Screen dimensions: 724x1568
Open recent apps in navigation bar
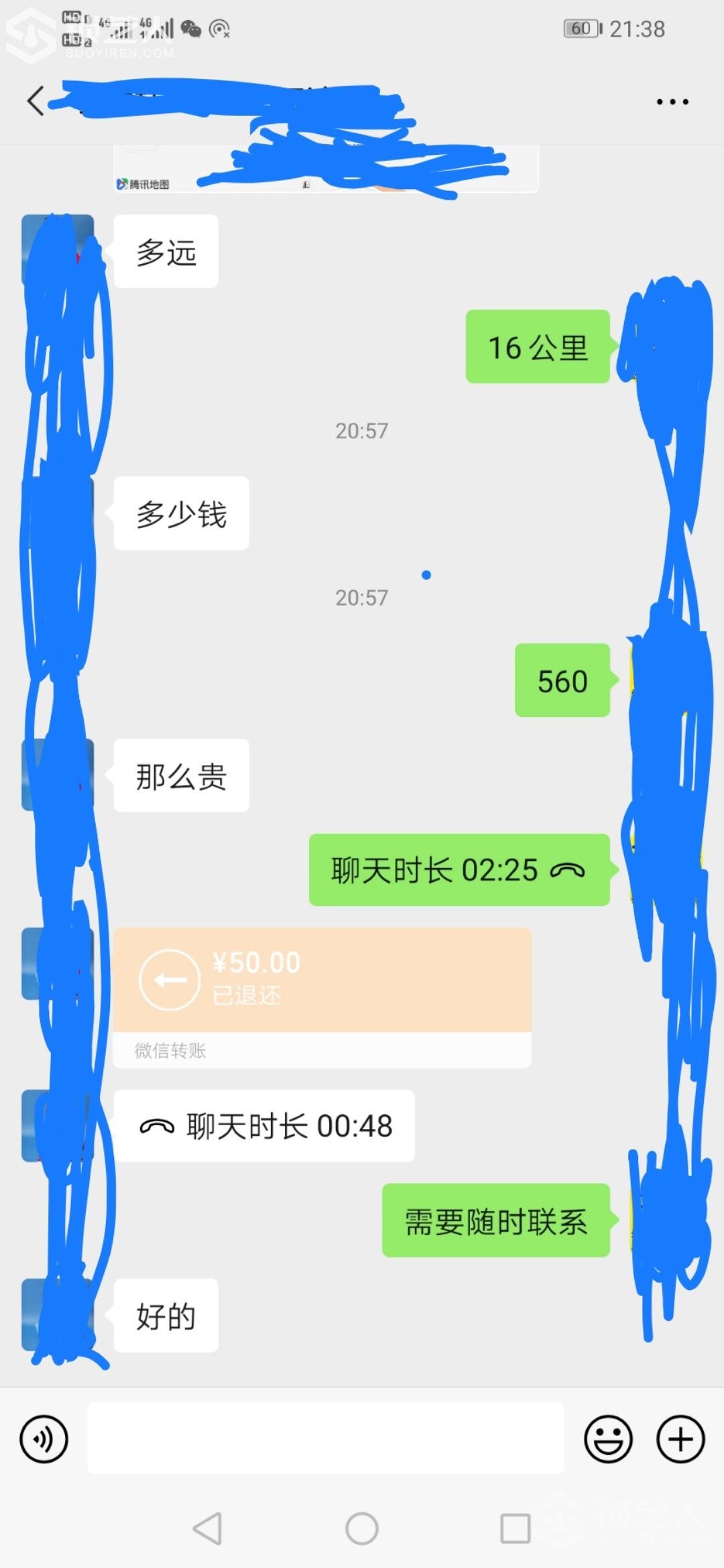point(516,1529)
